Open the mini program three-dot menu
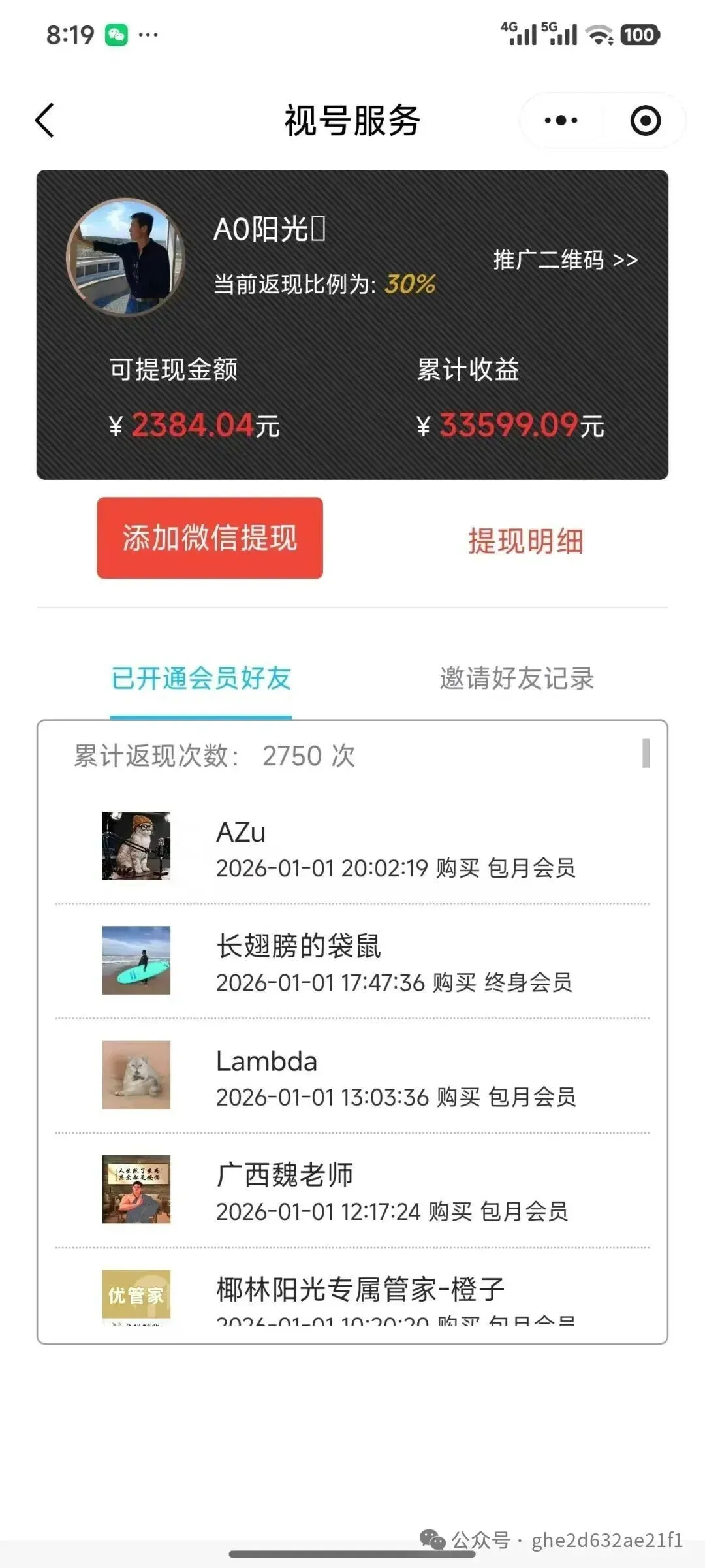 (x=561, y=121)
